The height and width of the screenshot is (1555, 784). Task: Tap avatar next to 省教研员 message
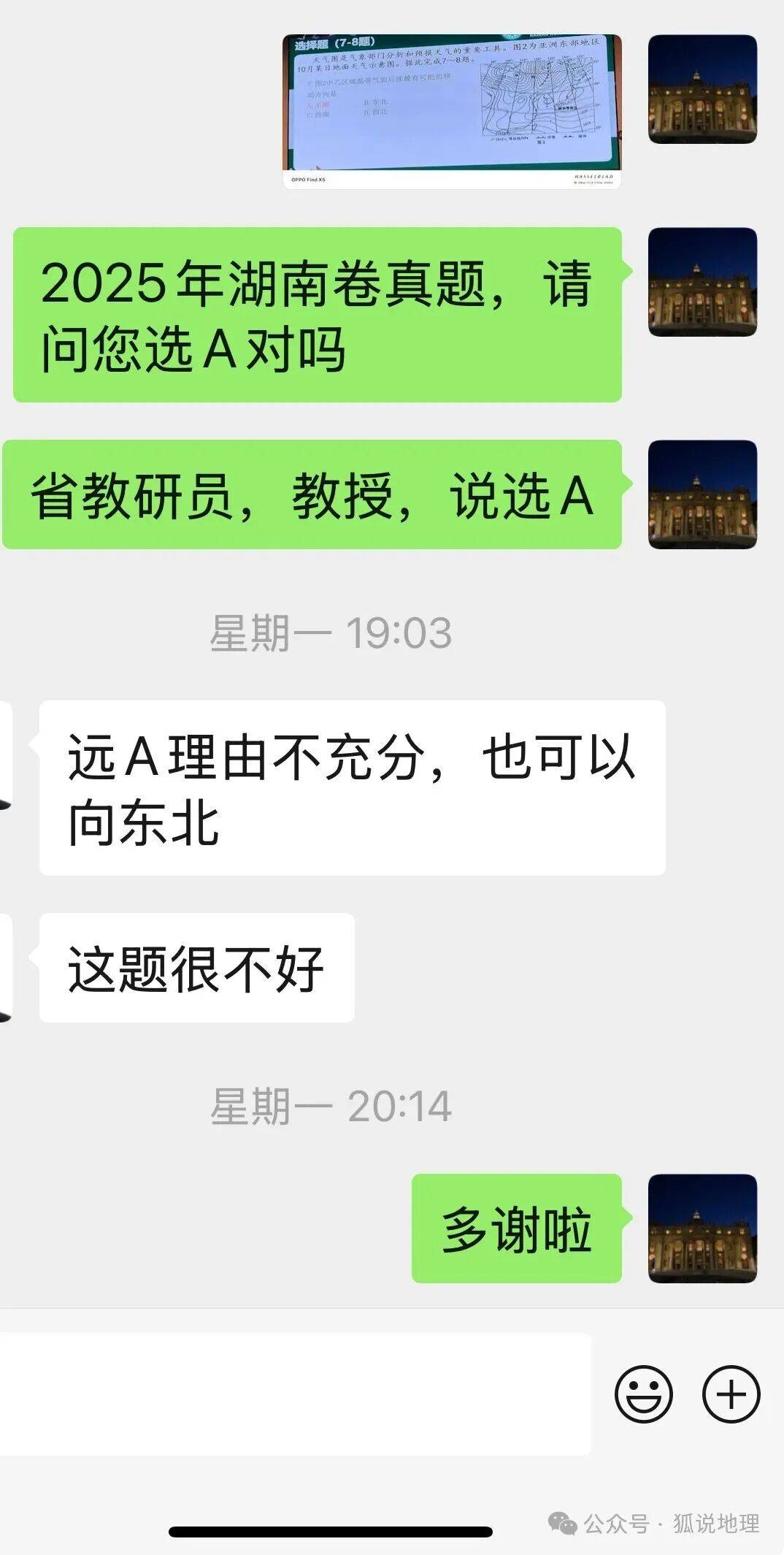702,494
